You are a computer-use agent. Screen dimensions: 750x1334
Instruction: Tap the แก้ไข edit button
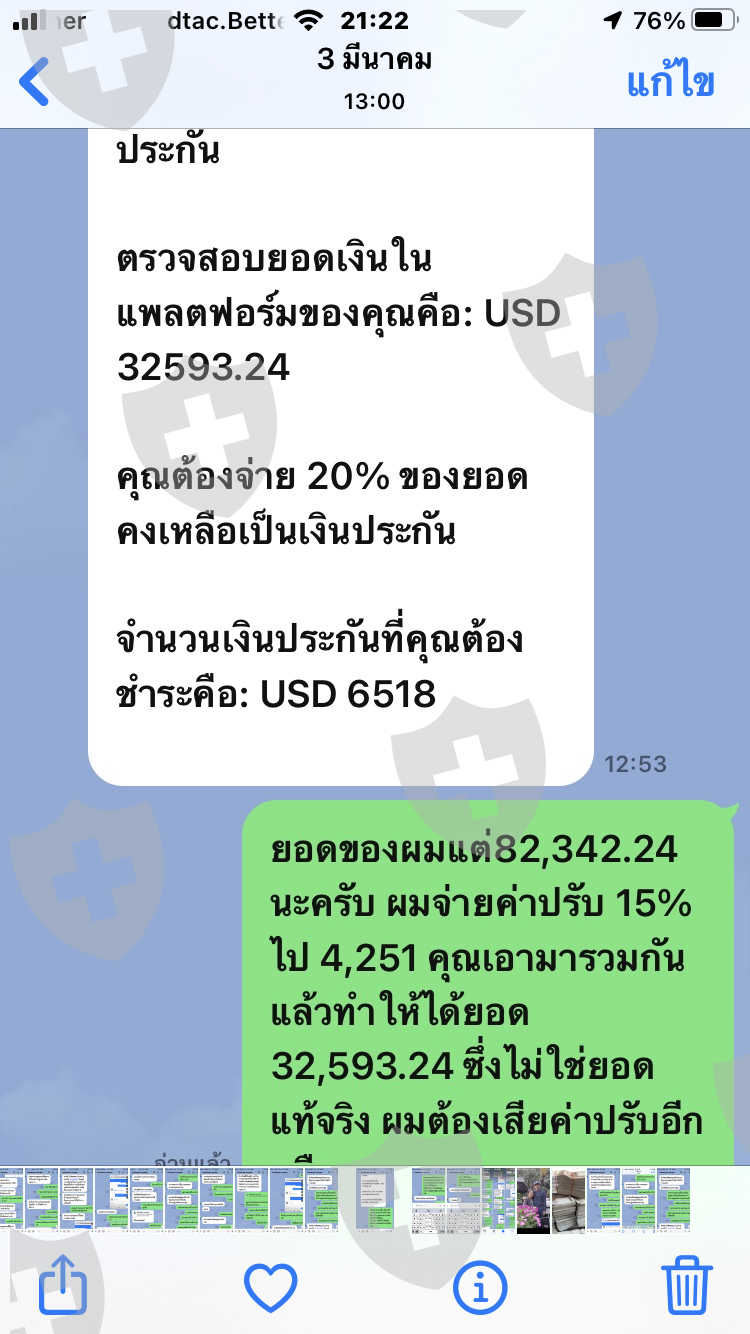(x=671, y=82)
